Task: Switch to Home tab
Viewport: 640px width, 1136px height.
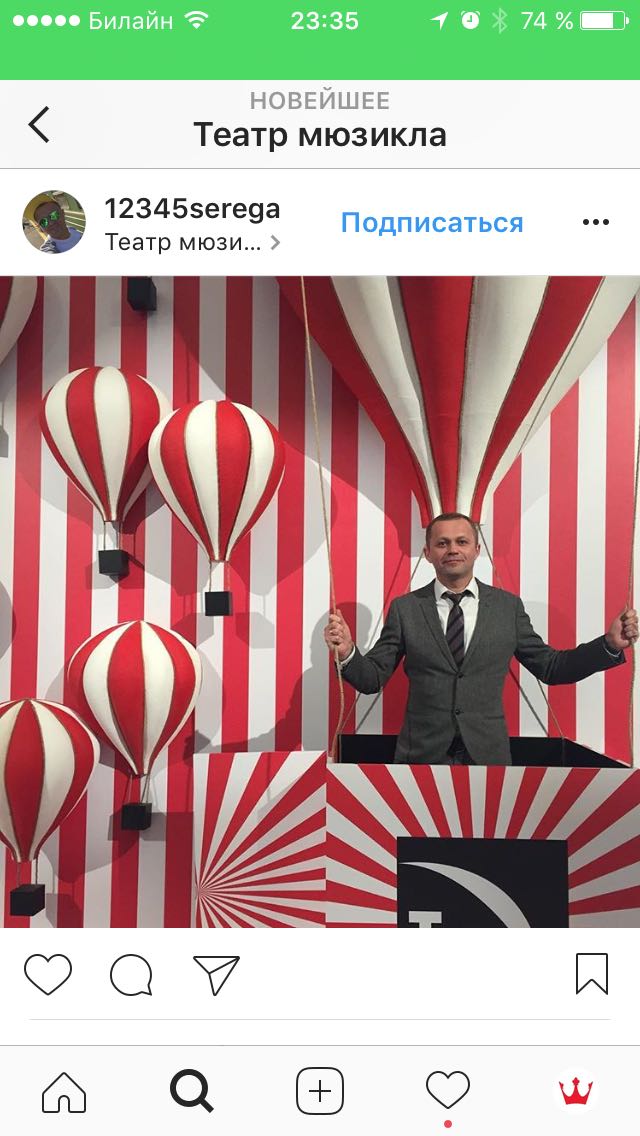Action: click(64, 1091)
